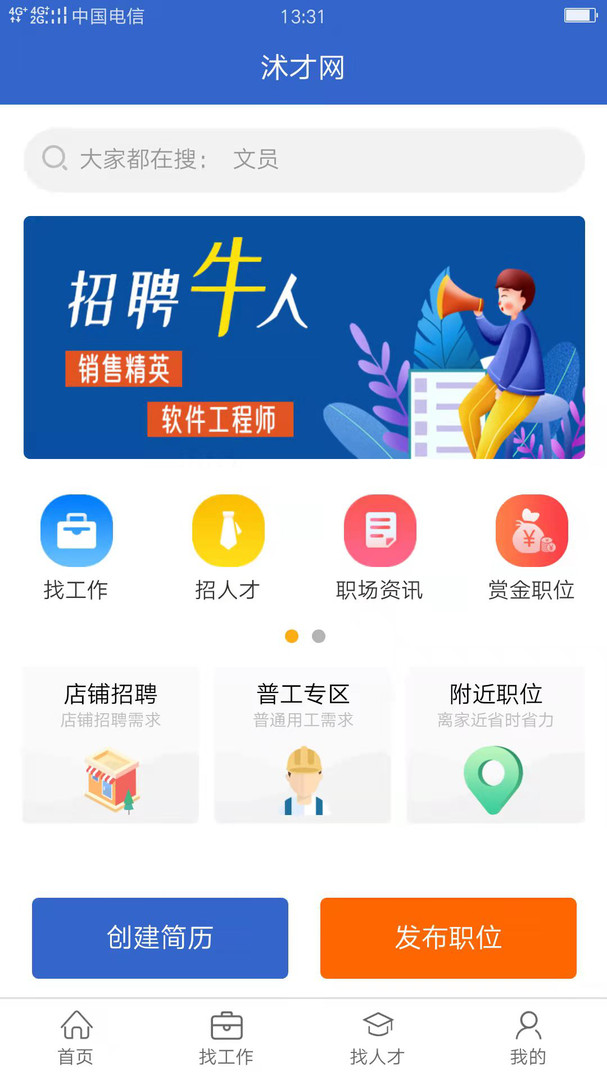Open the 赏金职位 bounty jobs shortcut

(x=531, y=548)
